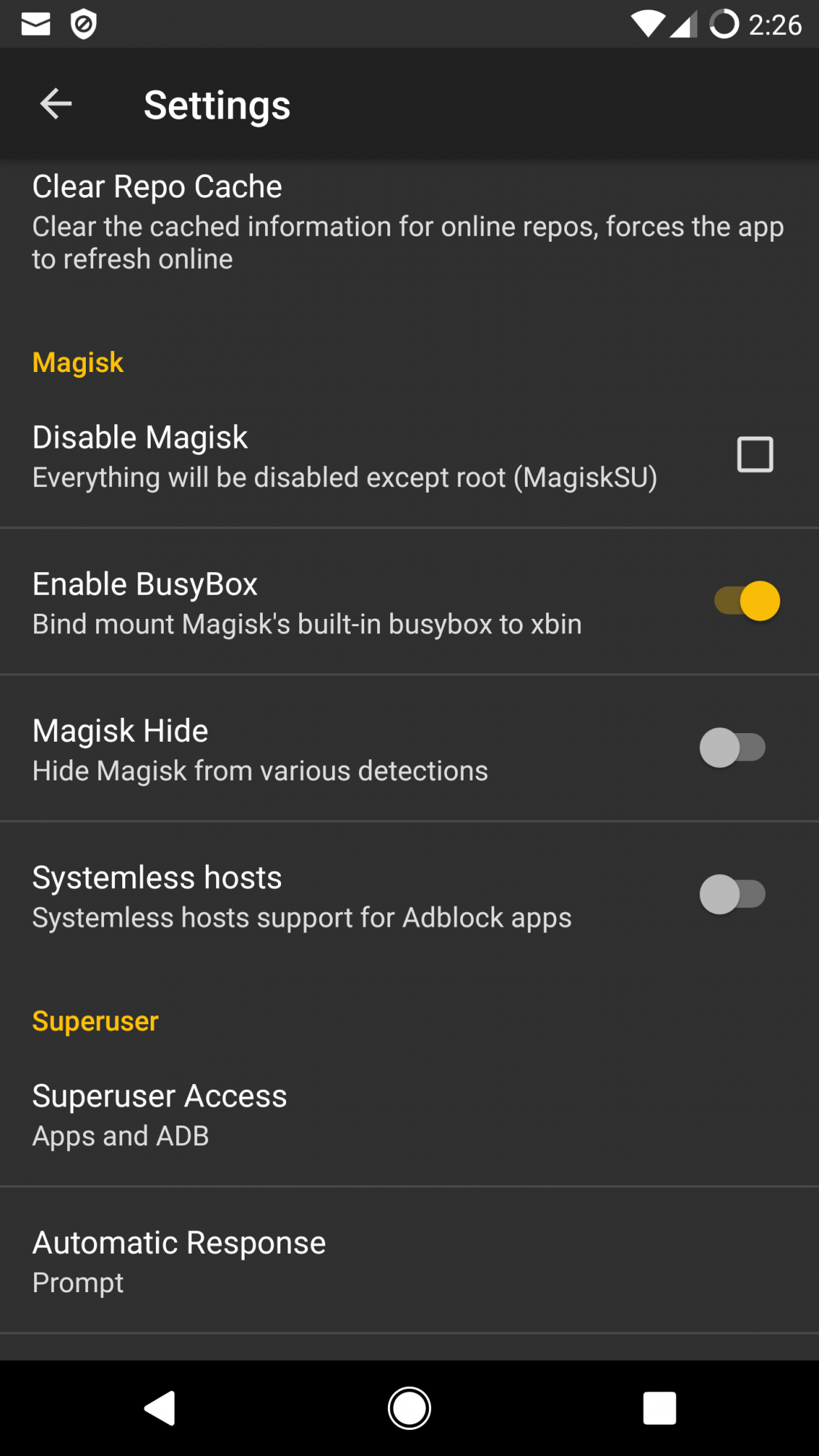Turn off the Enable BusyBox switch

747,601
